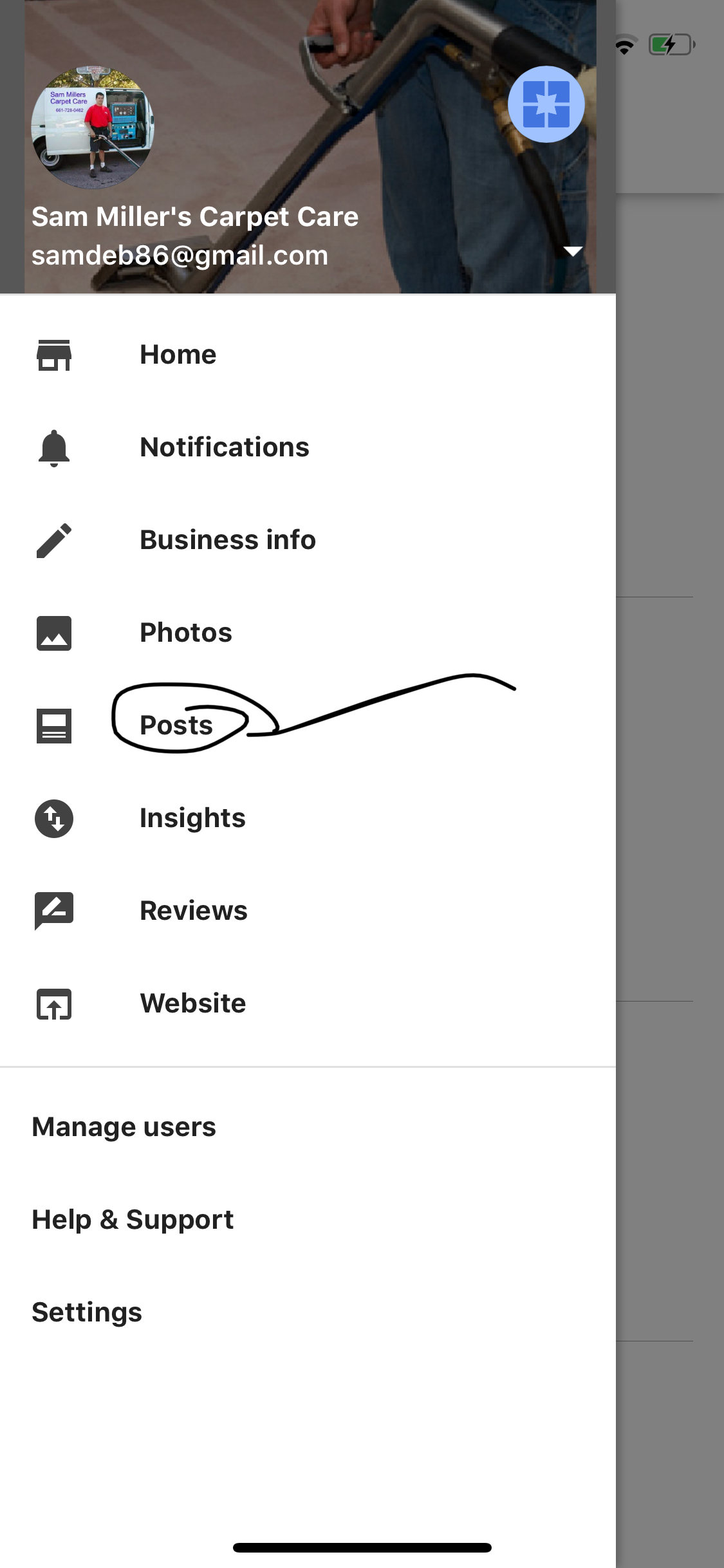Viewport: 724px width, 1568px height.
Task: Go to Notifications
Action: (224, 447)
